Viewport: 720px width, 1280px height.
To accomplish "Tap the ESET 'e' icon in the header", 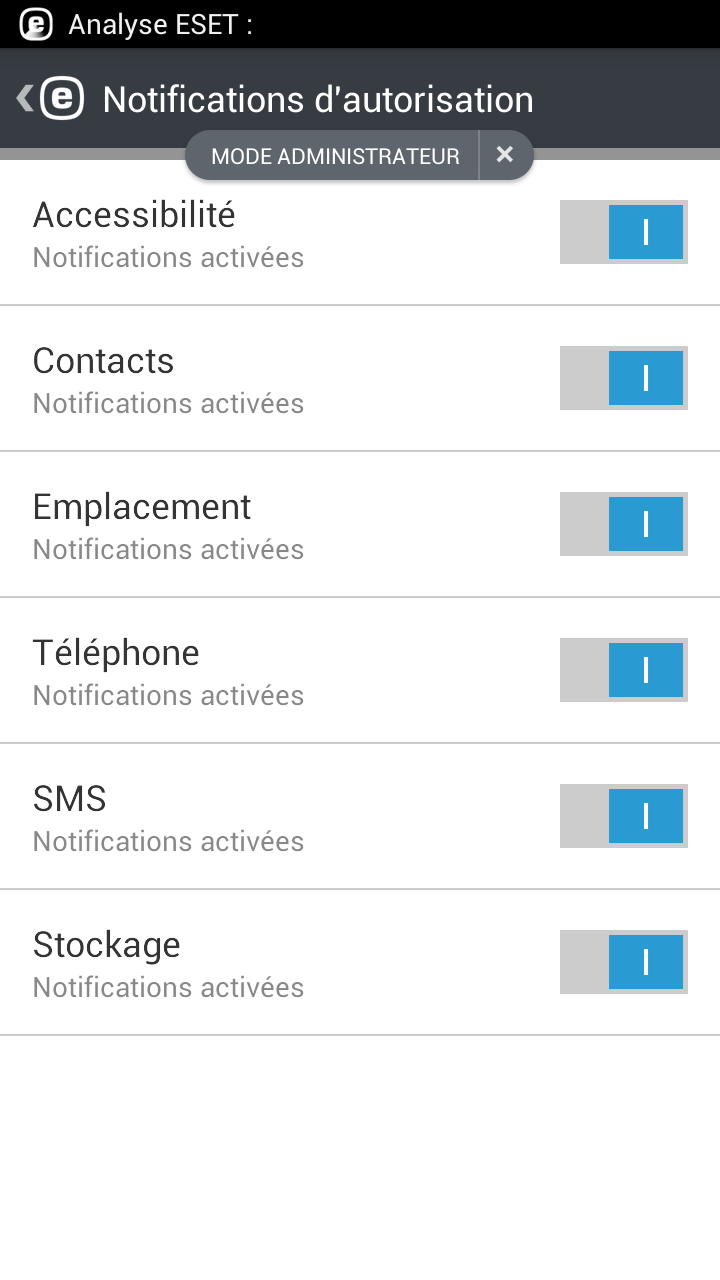I will (62, 98).
